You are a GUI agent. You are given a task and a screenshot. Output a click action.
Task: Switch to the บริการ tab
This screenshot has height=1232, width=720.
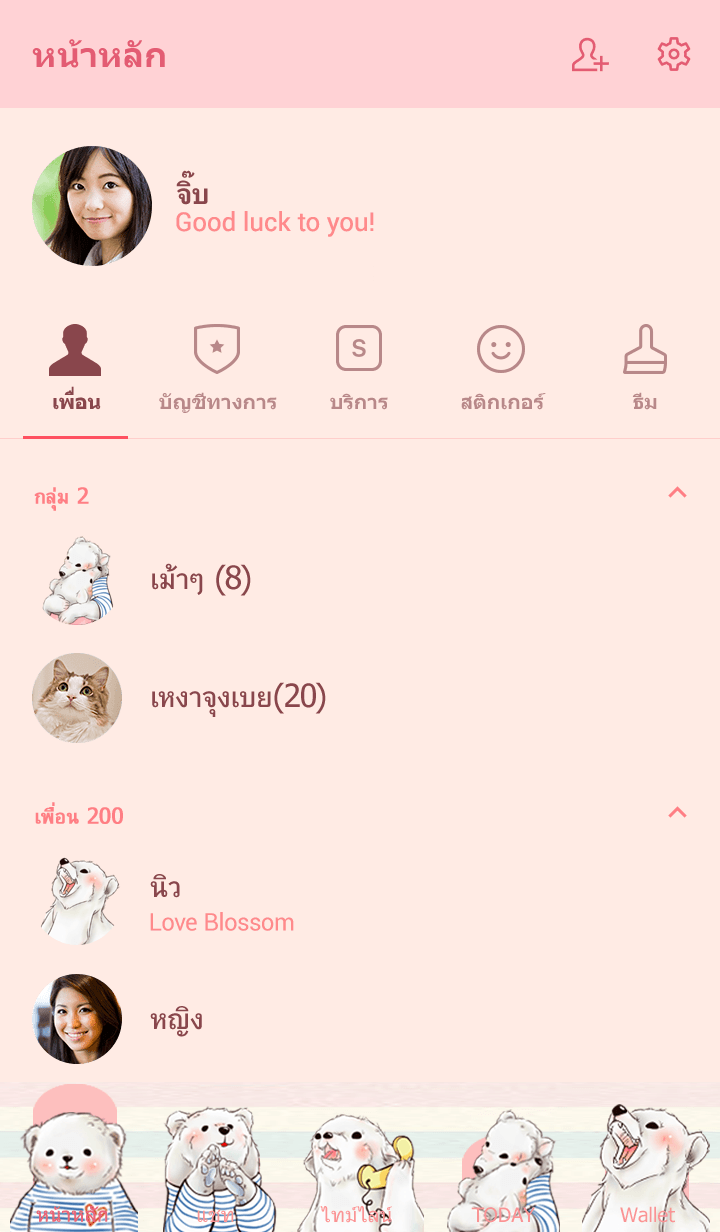[x=359, y=369]
